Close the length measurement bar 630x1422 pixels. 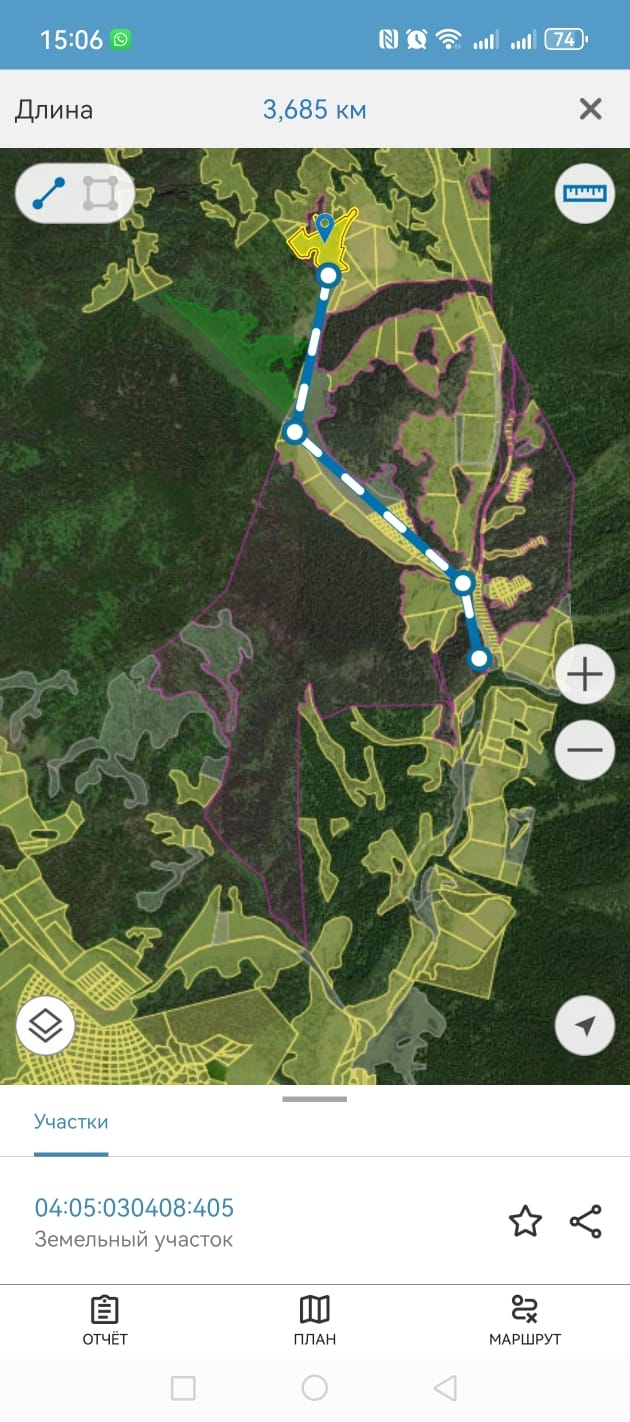coord(591,109)
